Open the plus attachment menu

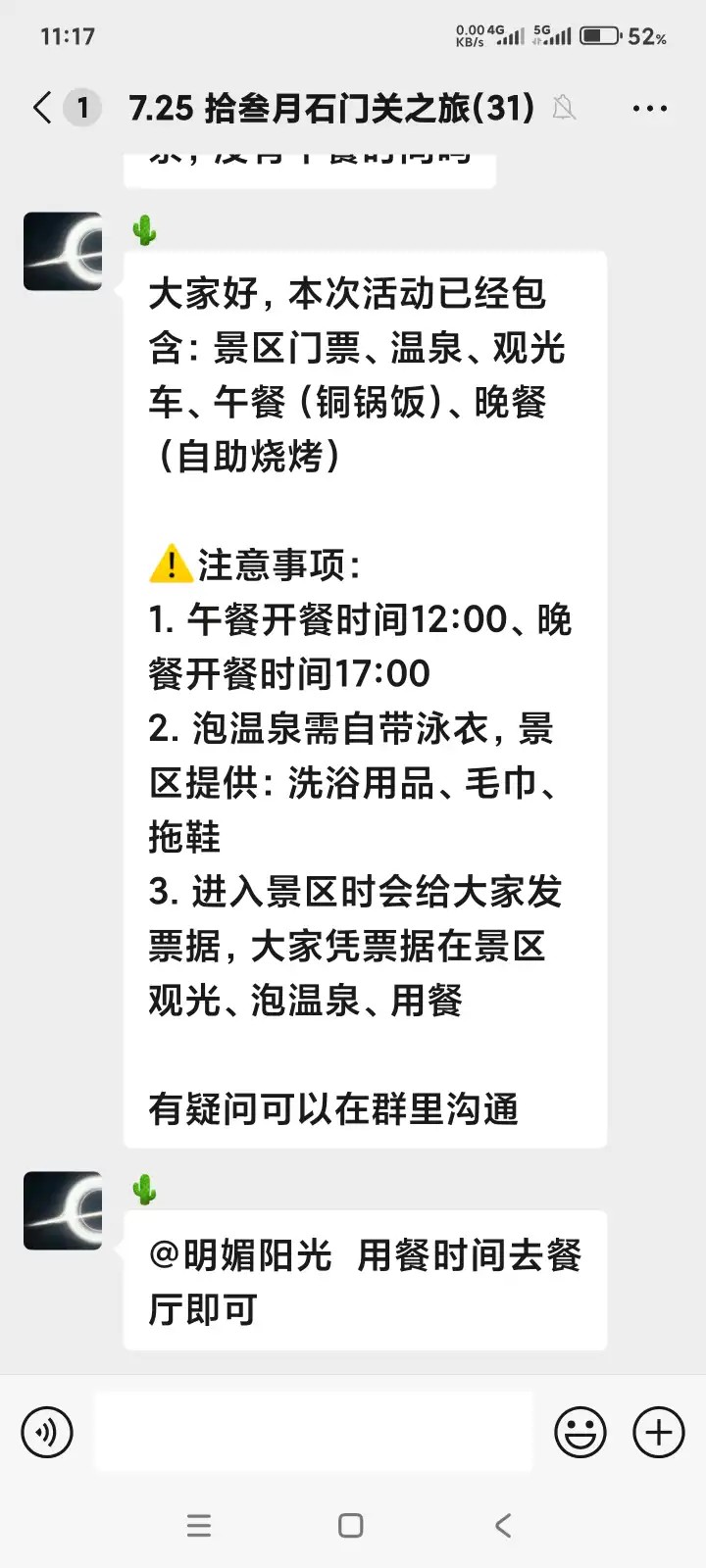click(x=658, y=1432)
